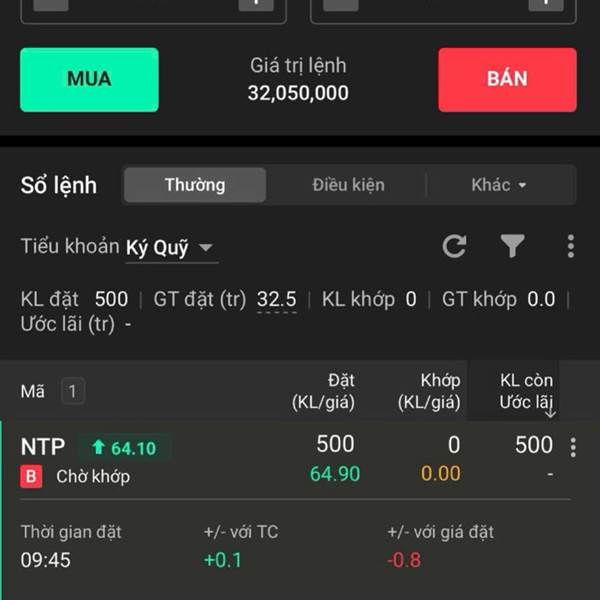
Task: Tap the green MUA buy button
Action: [x=89, y=80]
